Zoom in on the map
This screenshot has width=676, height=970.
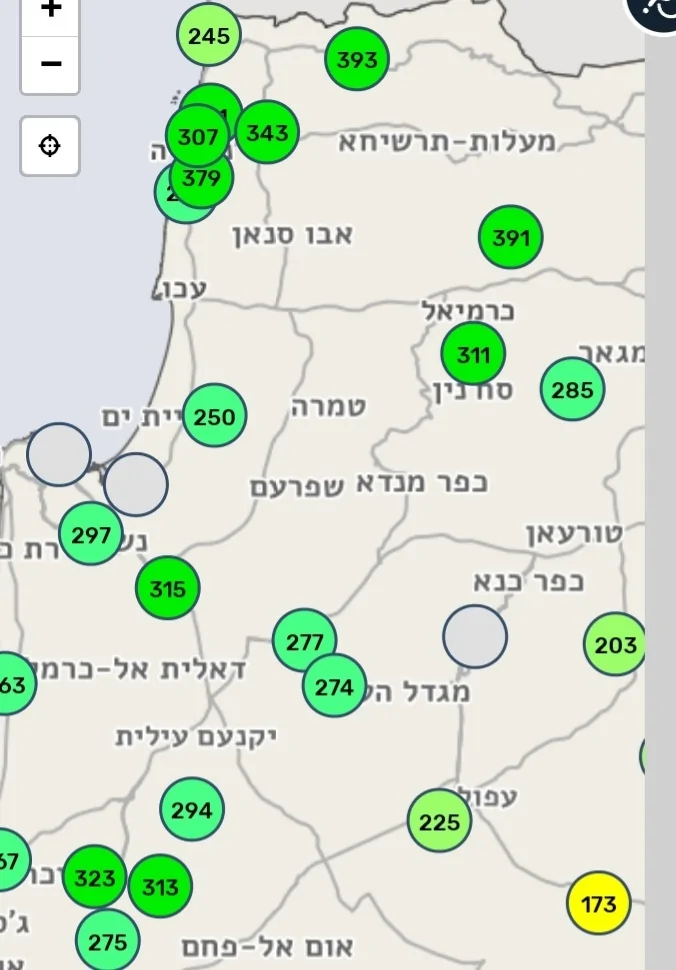click(50, 11)
